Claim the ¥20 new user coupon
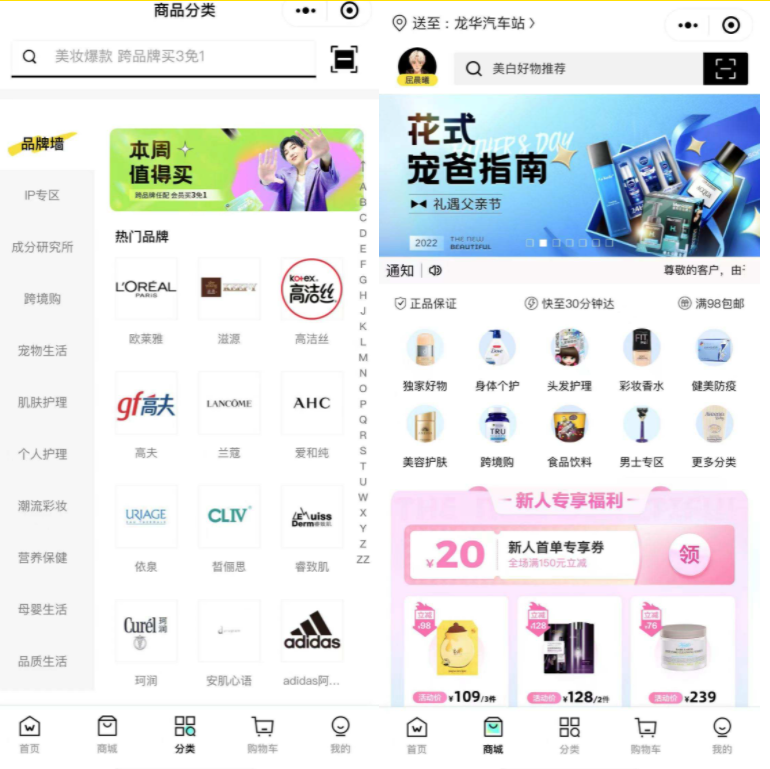The width and height of the screenshot is (770, 769). 689,554
